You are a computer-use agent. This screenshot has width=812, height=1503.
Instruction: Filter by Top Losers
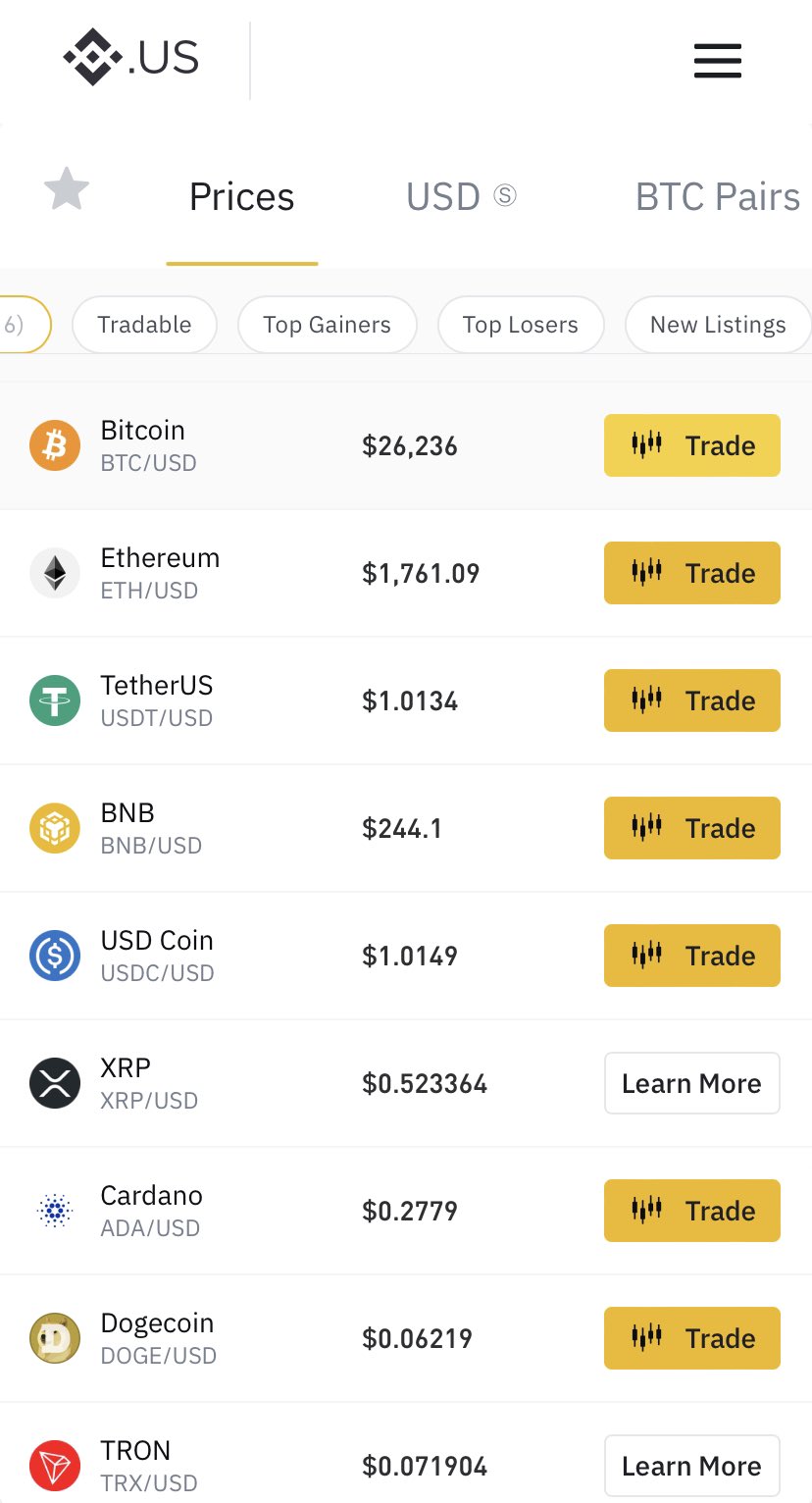[x=521, y=325]
